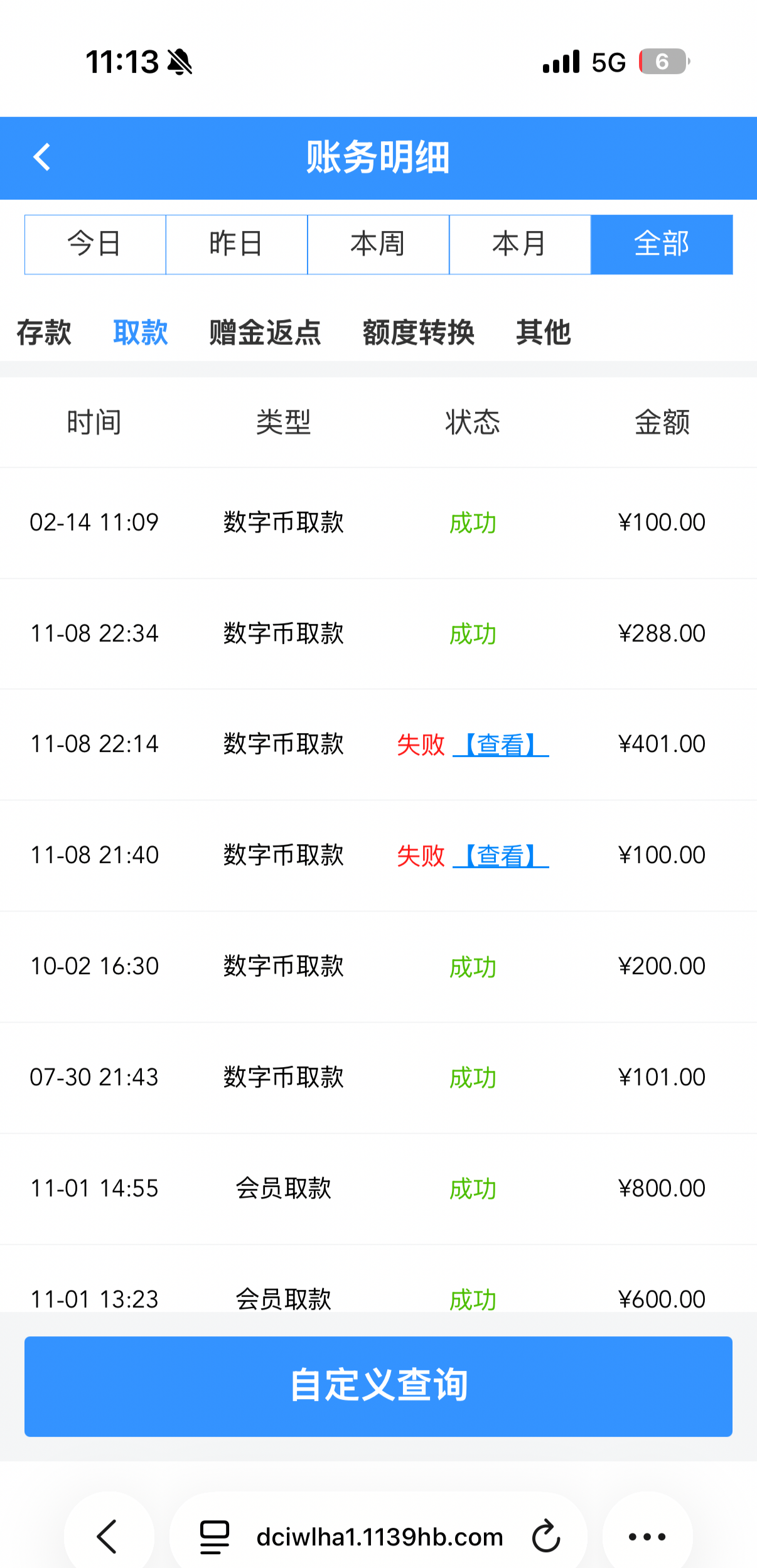Open the 存款 category tab
This screenshot has height=1568, width=757.
44,332
